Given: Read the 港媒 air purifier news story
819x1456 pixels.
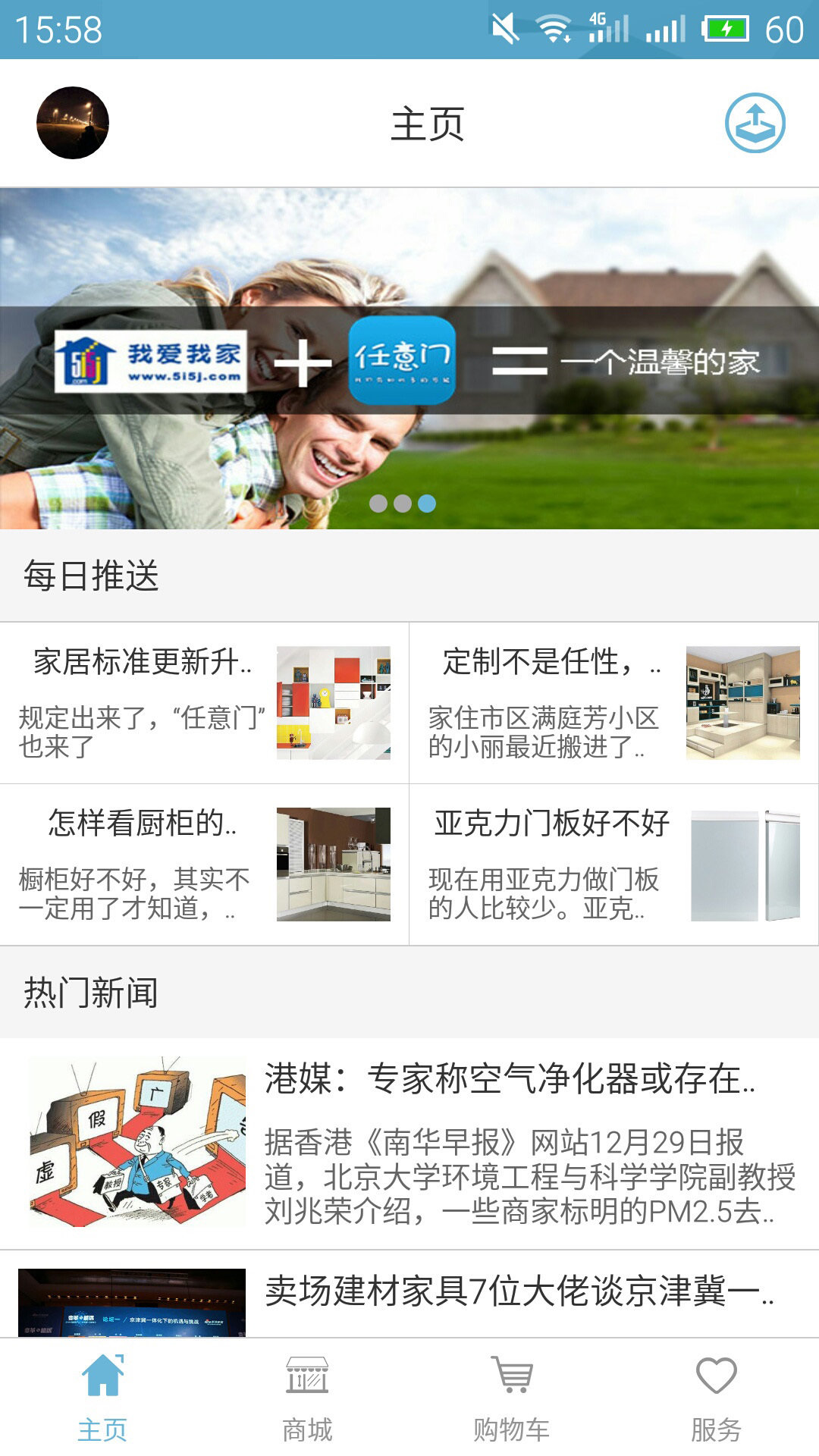Looking at the screenshot, I should click(409, 1143).
